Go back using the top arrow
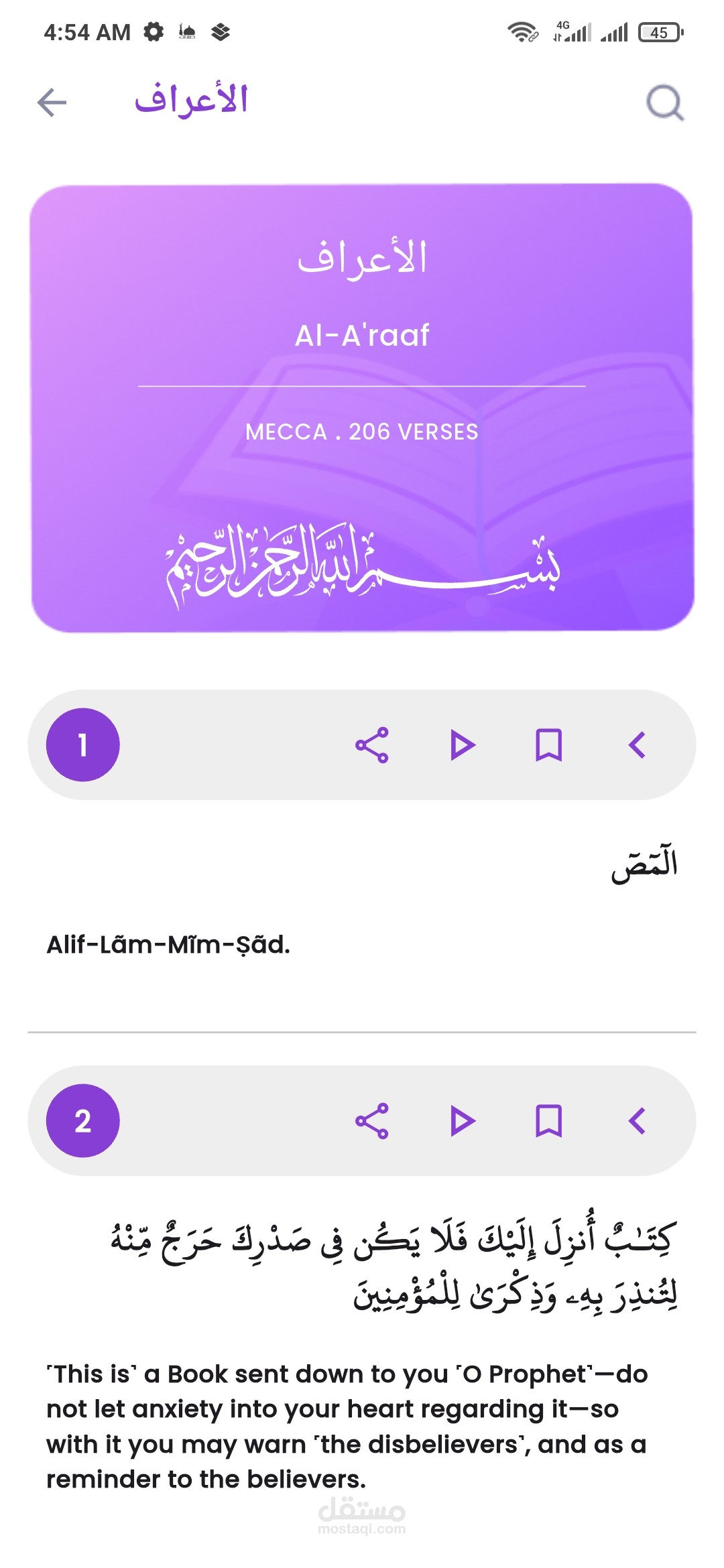Image resolution: width=724 pixels, height=1568 pixels. pyautogui.click(x=52, y=103)
